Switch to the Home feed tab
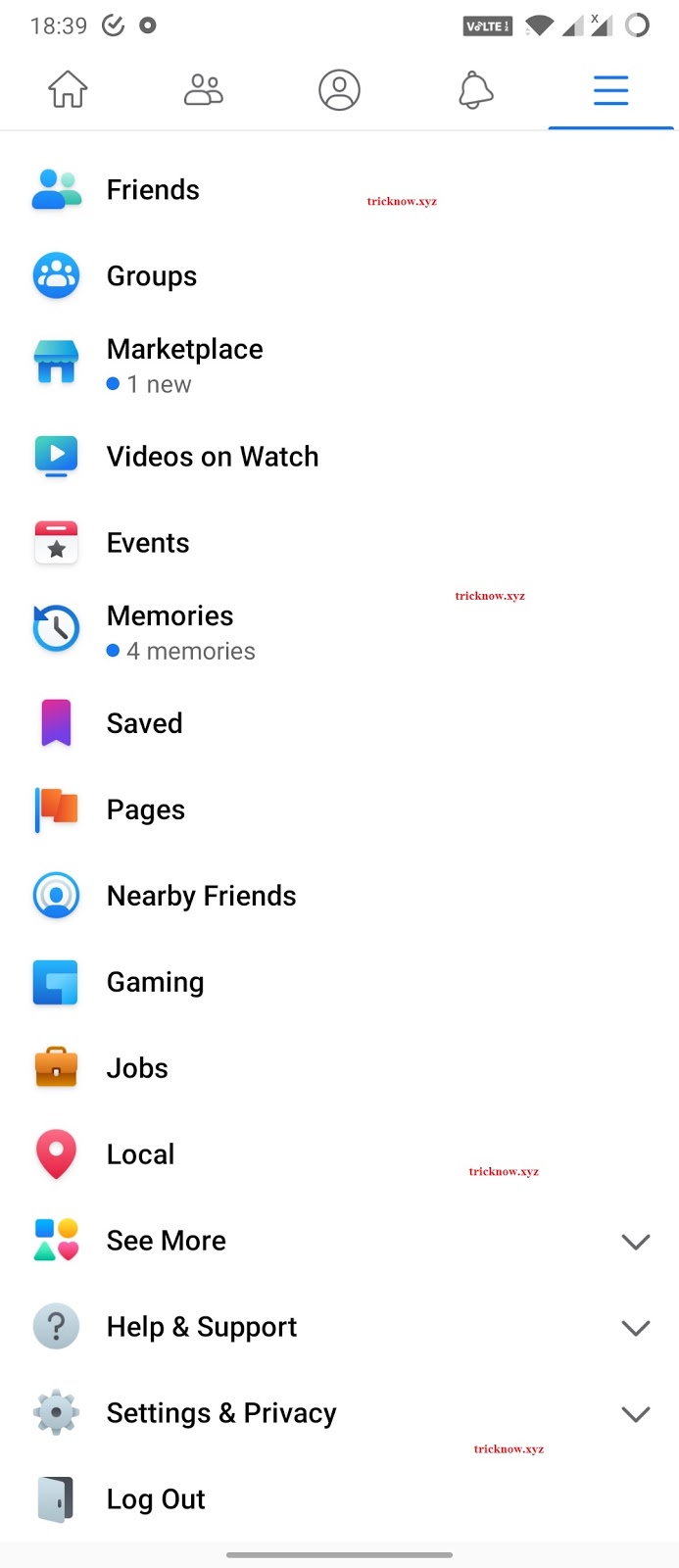Image resolution: width=679 pixels, height=1568 pixels. pyautogui.click(x=68, y=90)
